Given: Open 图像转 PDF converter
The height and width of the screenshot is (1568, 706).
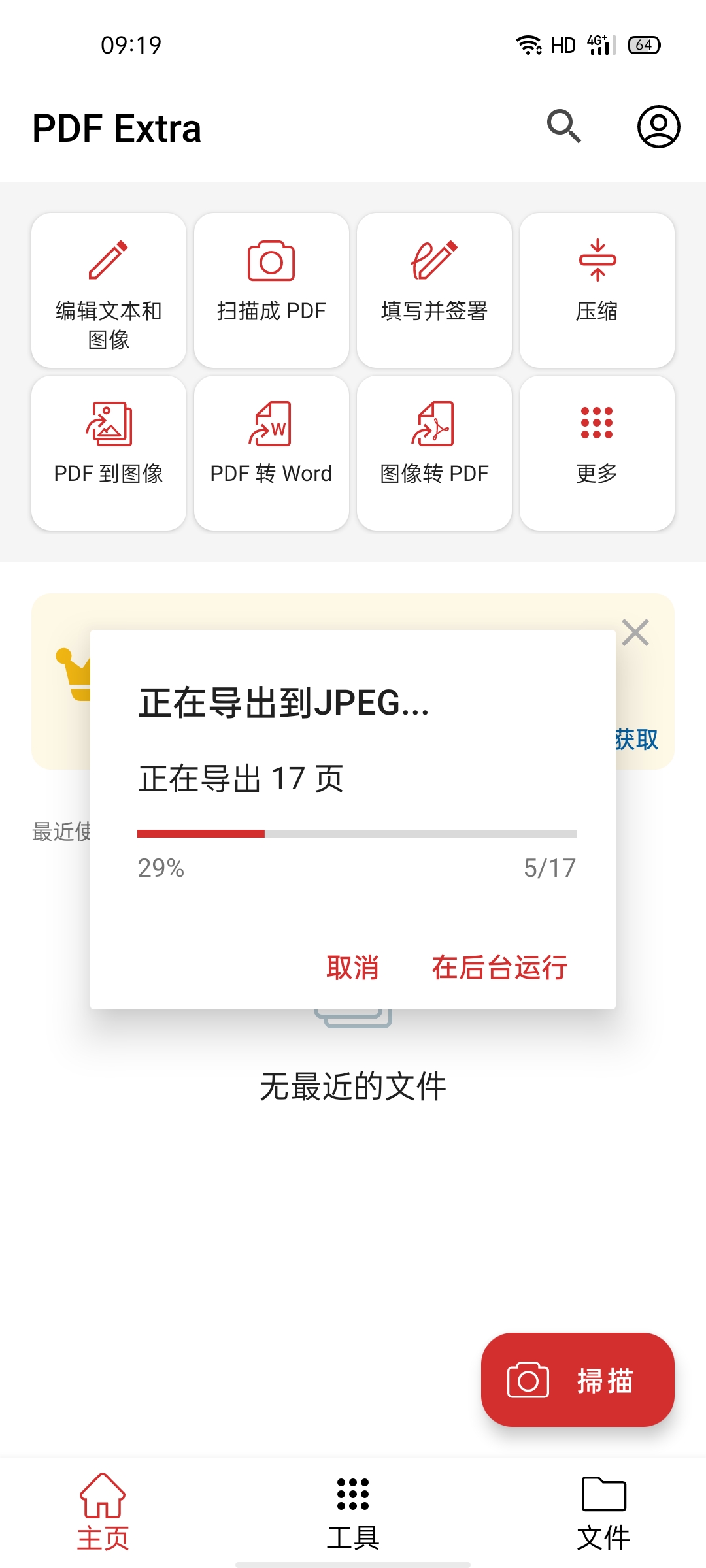Looking at the screenshot, I should [x=434, y=453].
